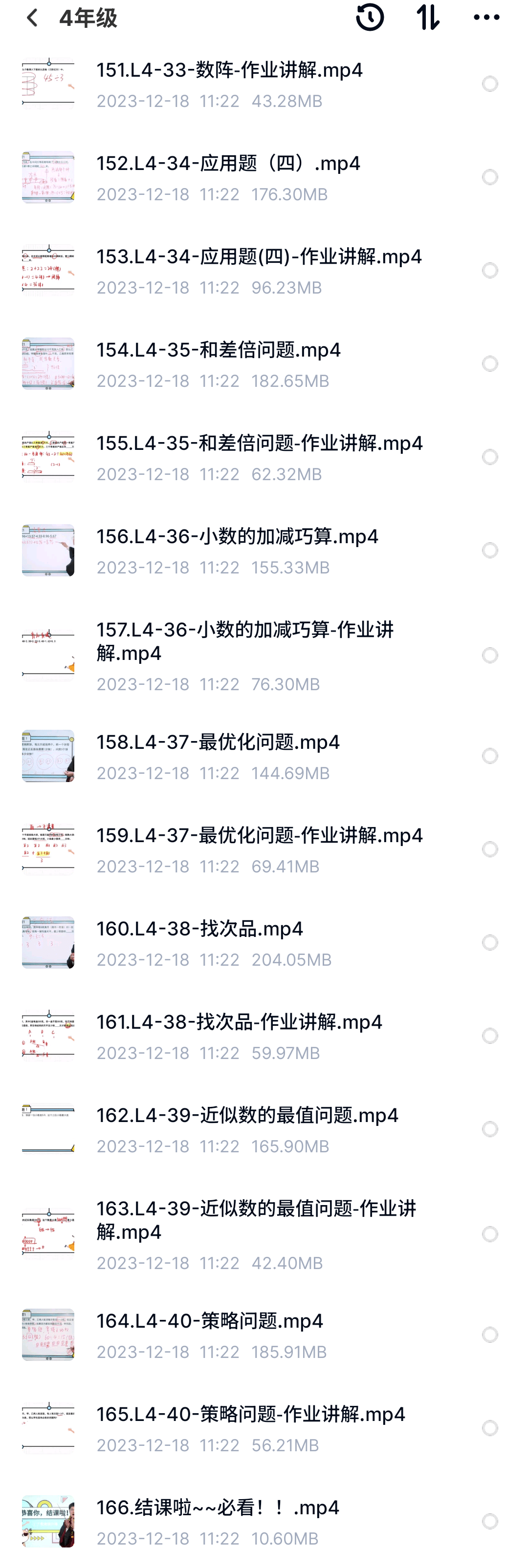This screenshot has width=528, height=1568.
Task: Open 156.L4-36-小数的加减巧算.mp4
Action: point(237,537)
